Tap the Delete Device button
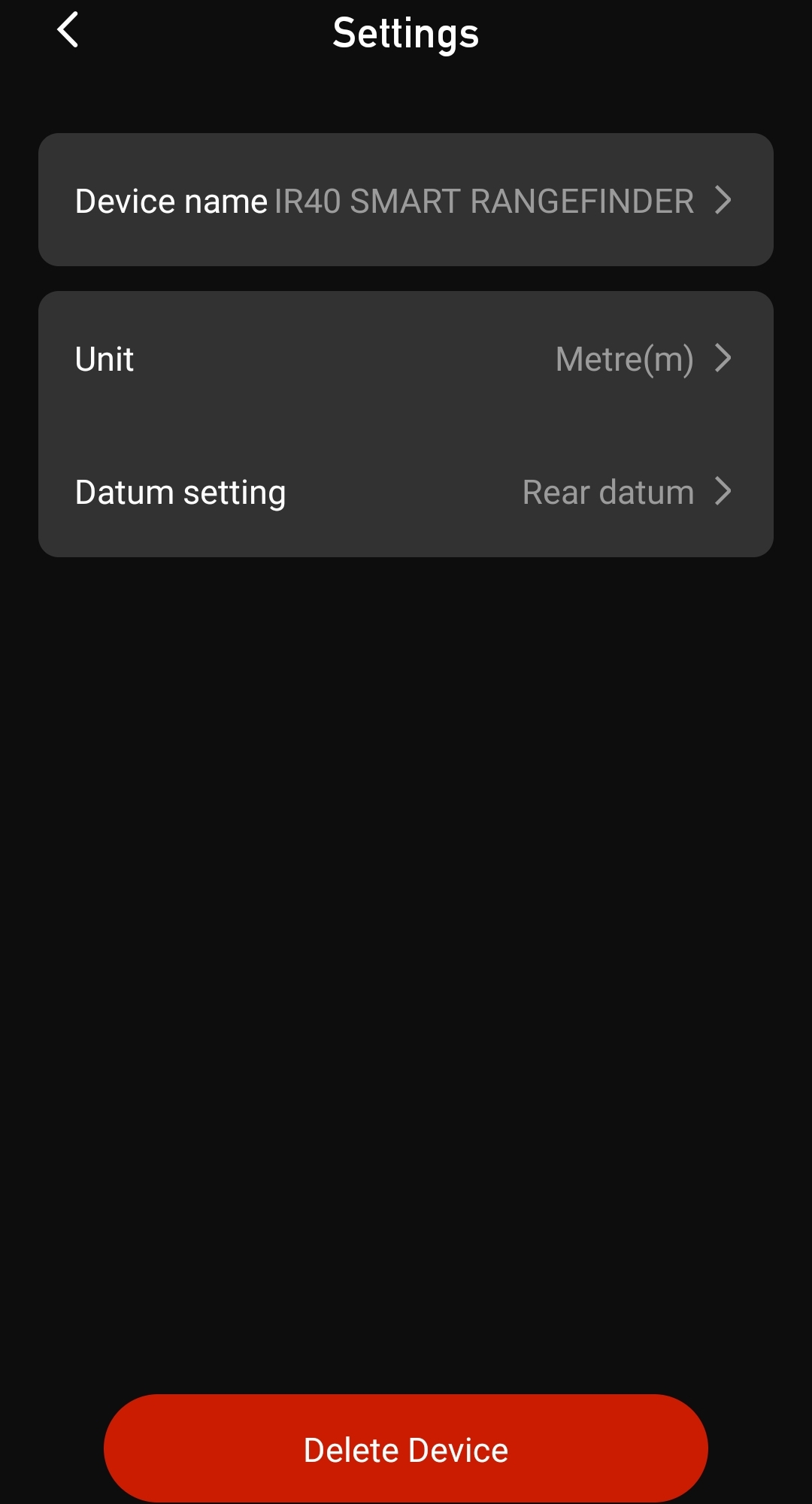Image resolution: width=812 pixels, height=1504 pixels. tap(405, 1448)
